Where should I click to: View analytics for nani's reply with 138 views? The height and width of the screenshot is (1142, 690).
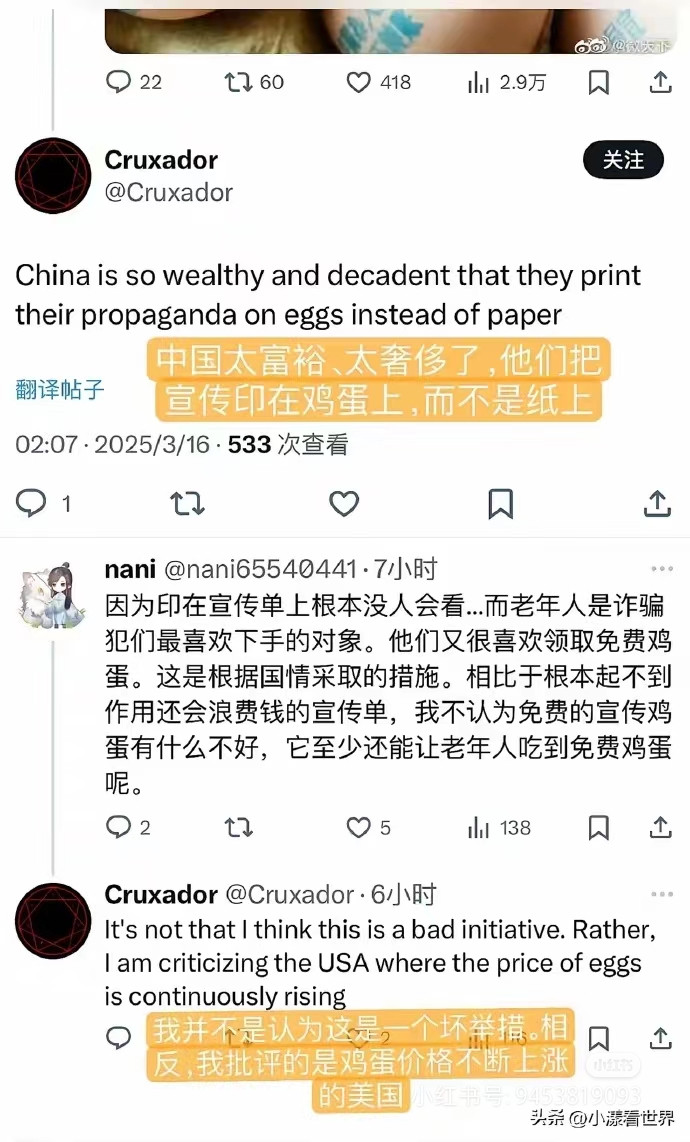pyautogui.click(x=479, y=827)
